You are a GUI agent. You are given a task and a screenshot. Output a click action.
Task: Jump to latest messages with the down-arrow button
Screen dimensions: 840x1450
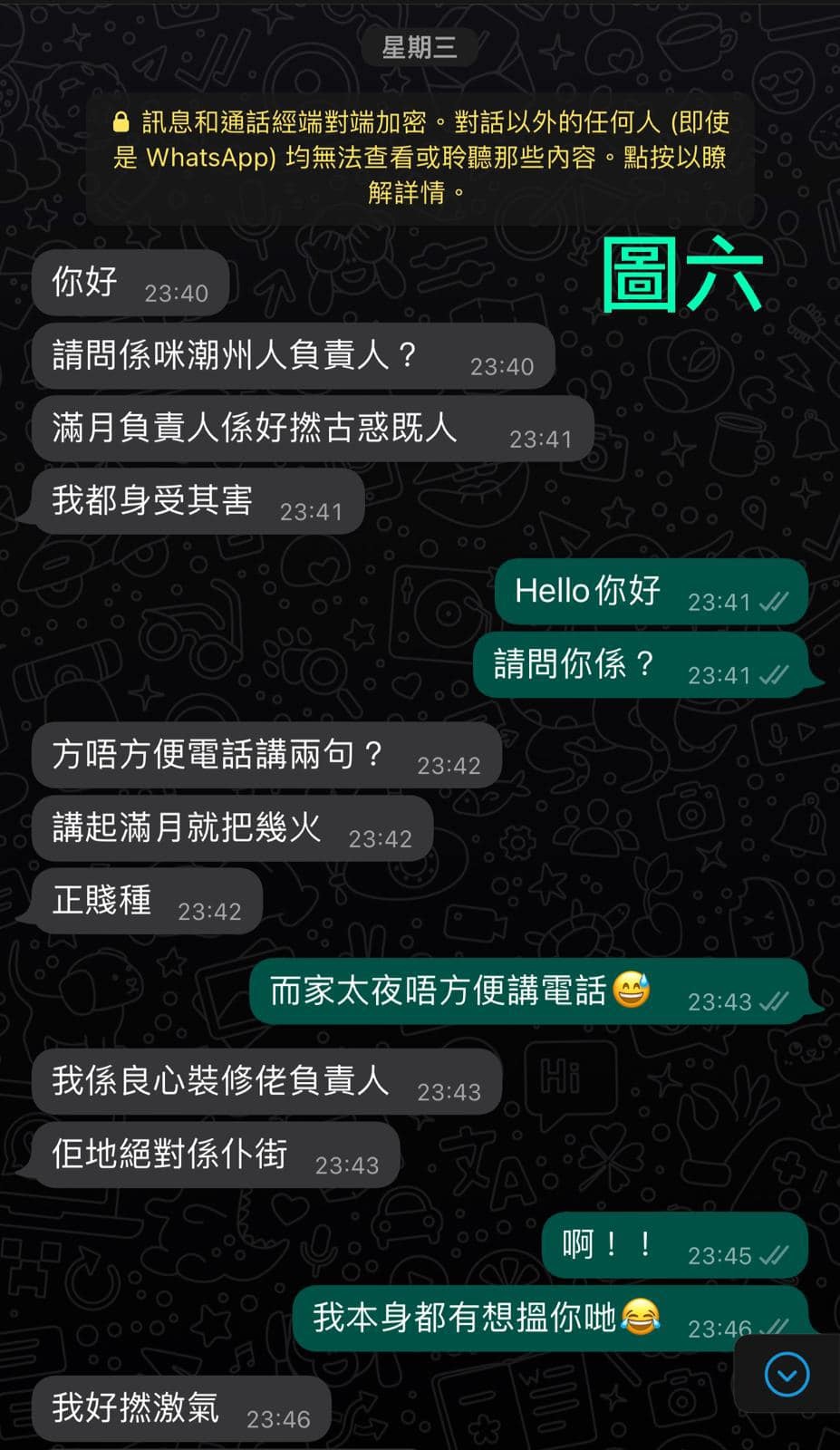(787, 1375)
